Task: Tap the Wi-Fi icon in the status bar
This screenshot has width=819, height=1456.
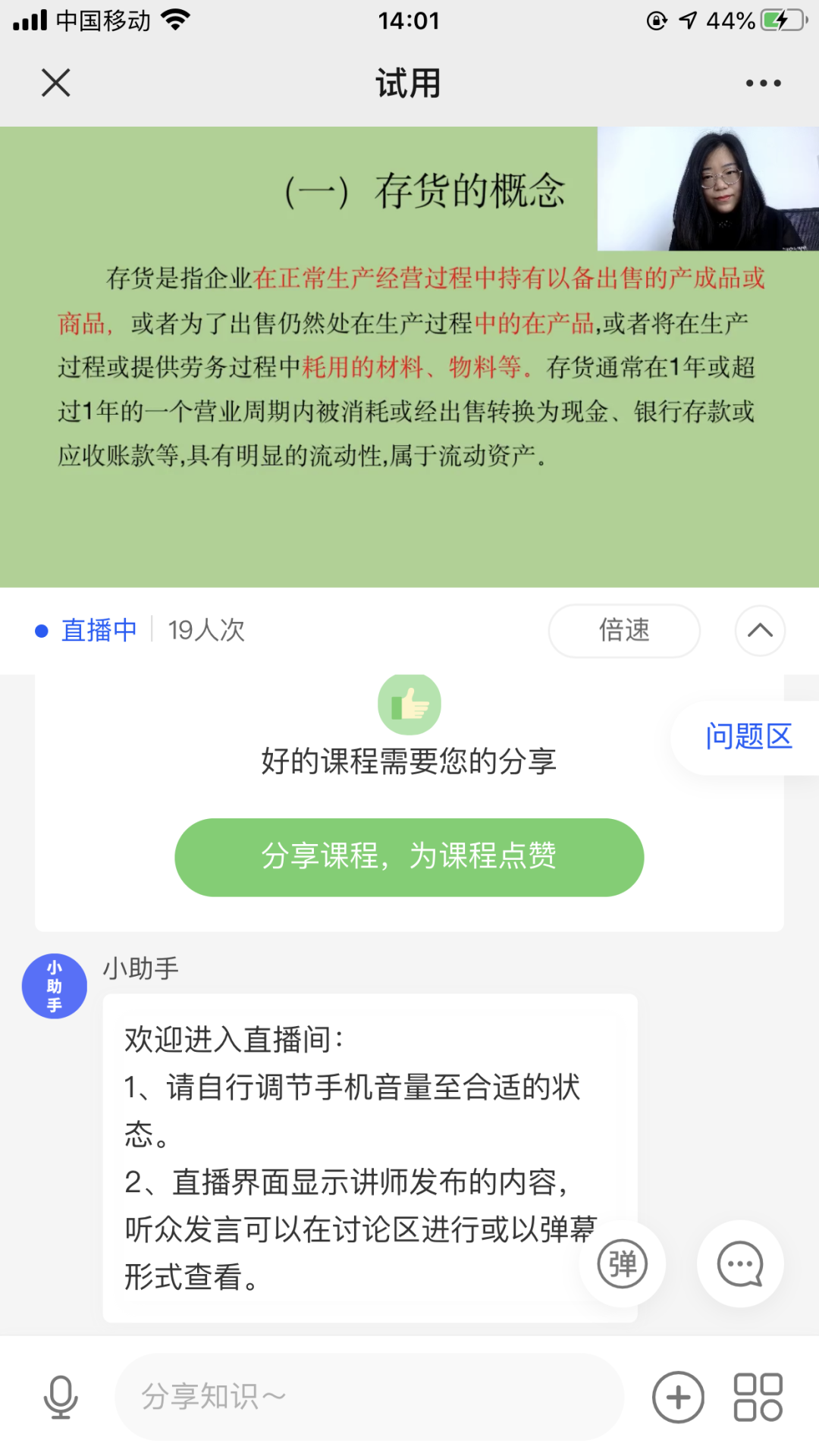Action: [177, 20]
